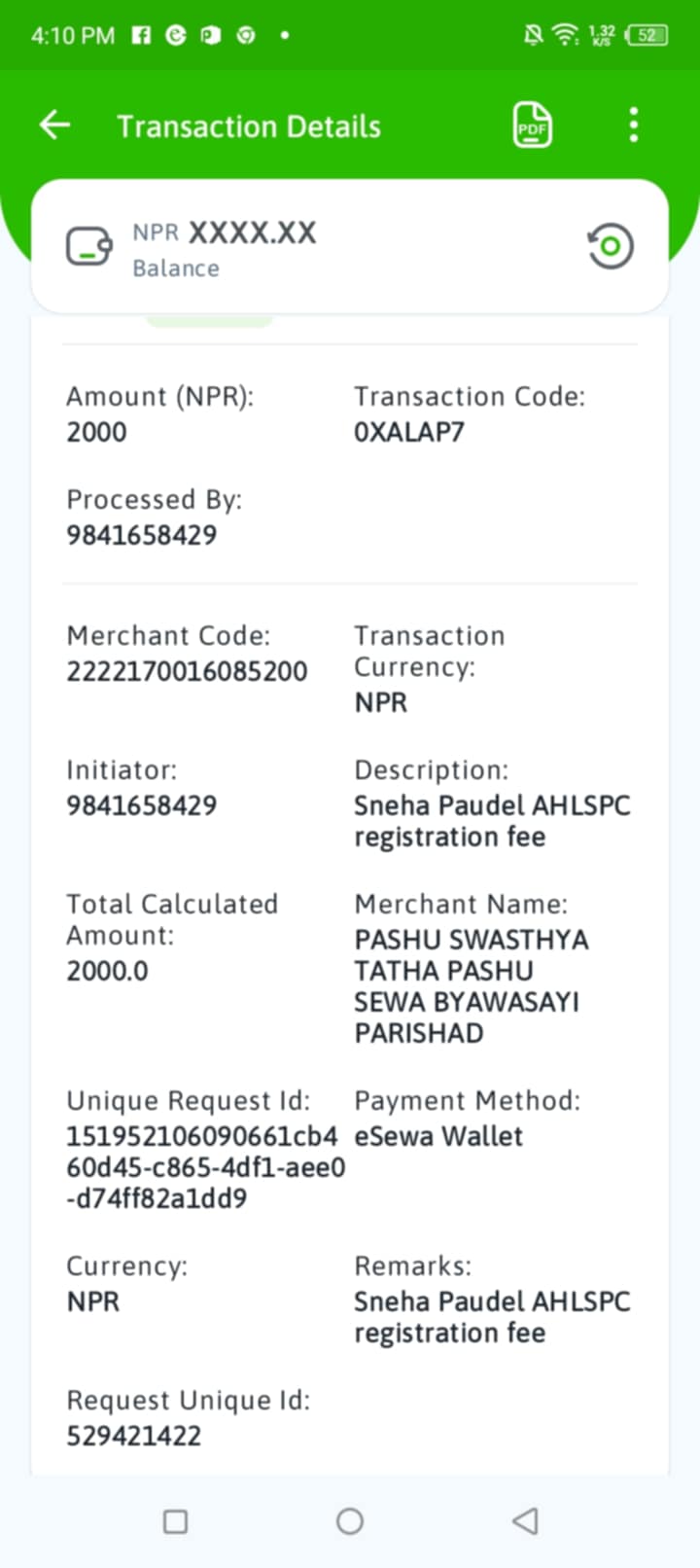Tap the system back triangle
The width and height of the screenshot is (700, 1568).
pyautogui.click(x=525, y=1521)
